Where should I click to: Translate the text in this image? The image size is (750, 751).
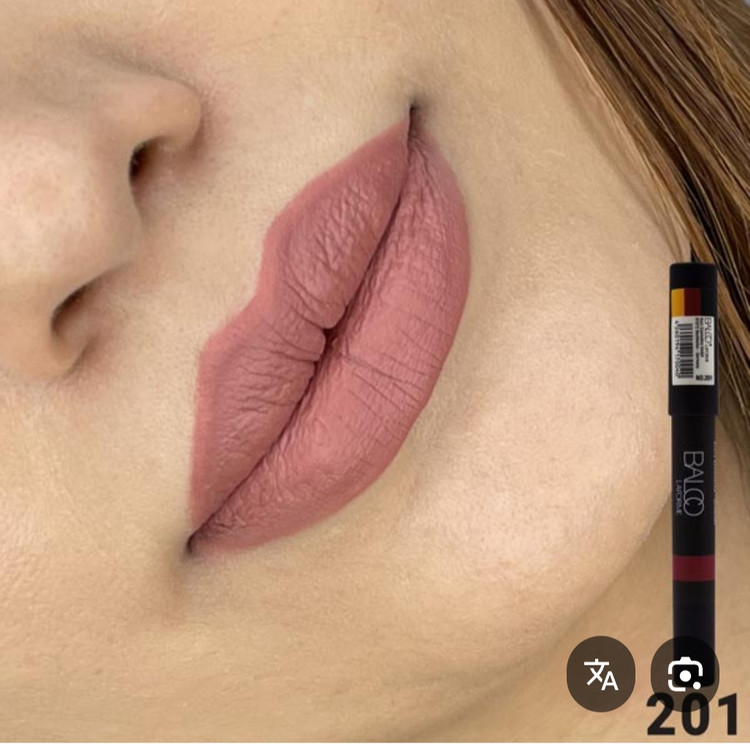[x=601, y=674]
